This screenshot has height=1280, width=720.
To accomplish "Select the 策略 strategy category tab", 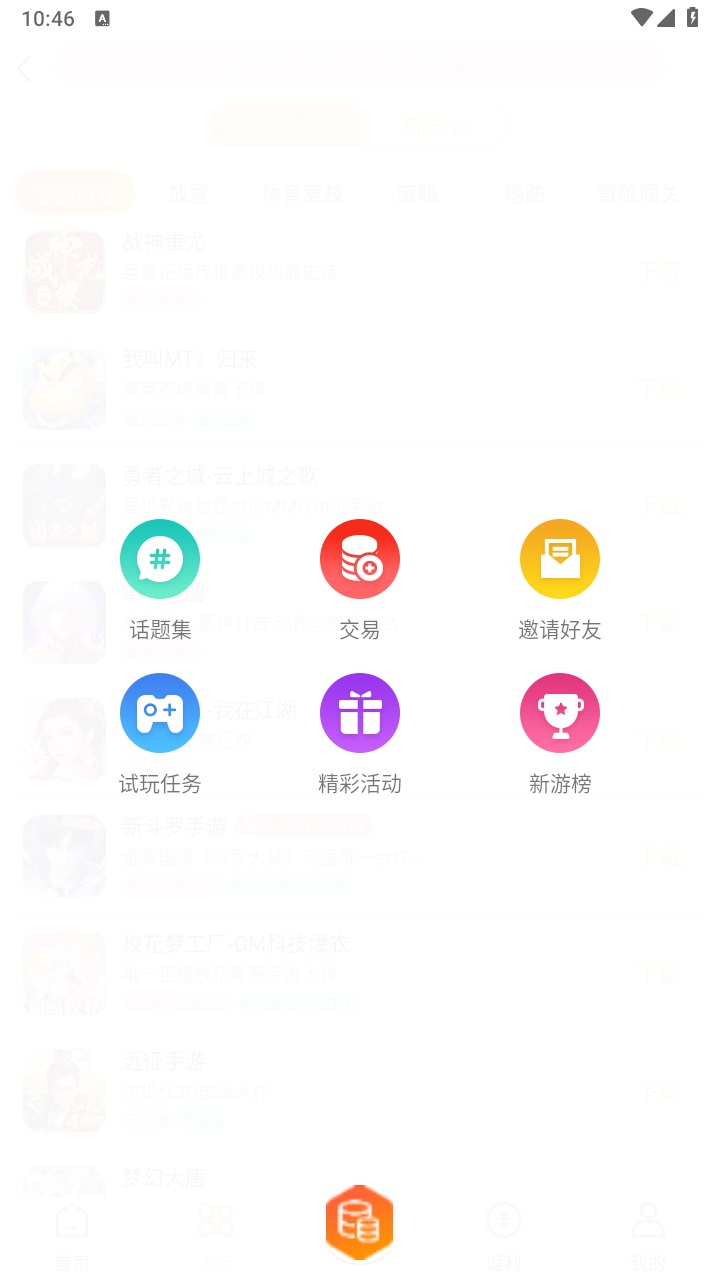I will [417, 195].
